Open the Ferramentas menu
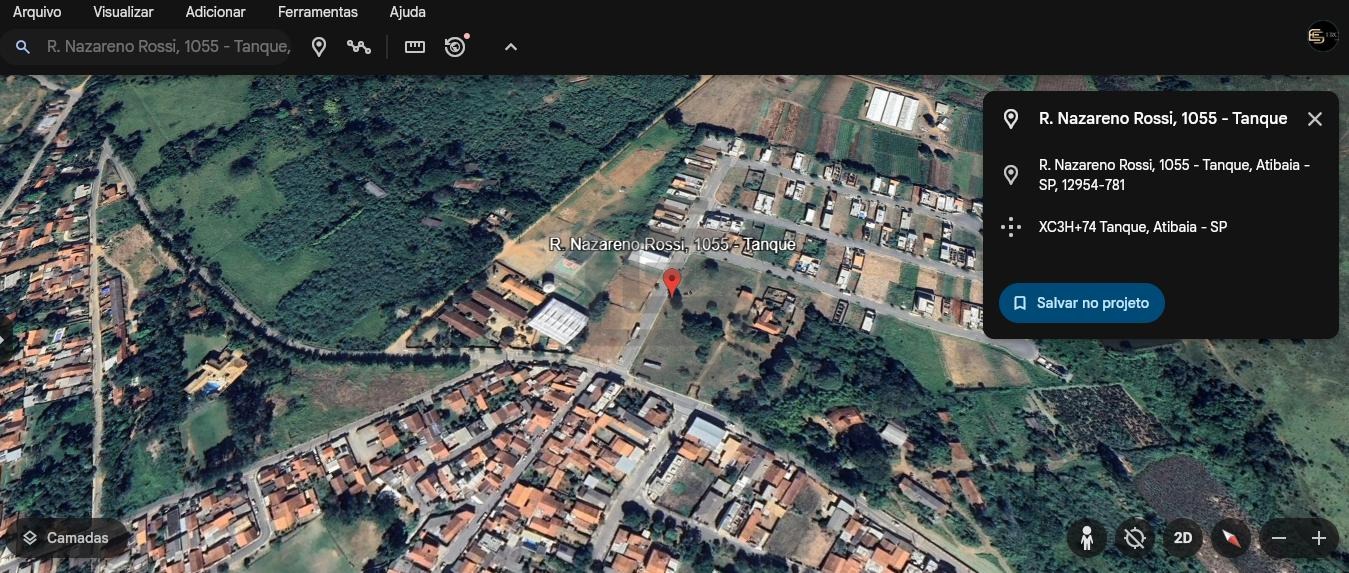Image resolution: width=1349 pixels, height=573 pixels. [317, 12]
